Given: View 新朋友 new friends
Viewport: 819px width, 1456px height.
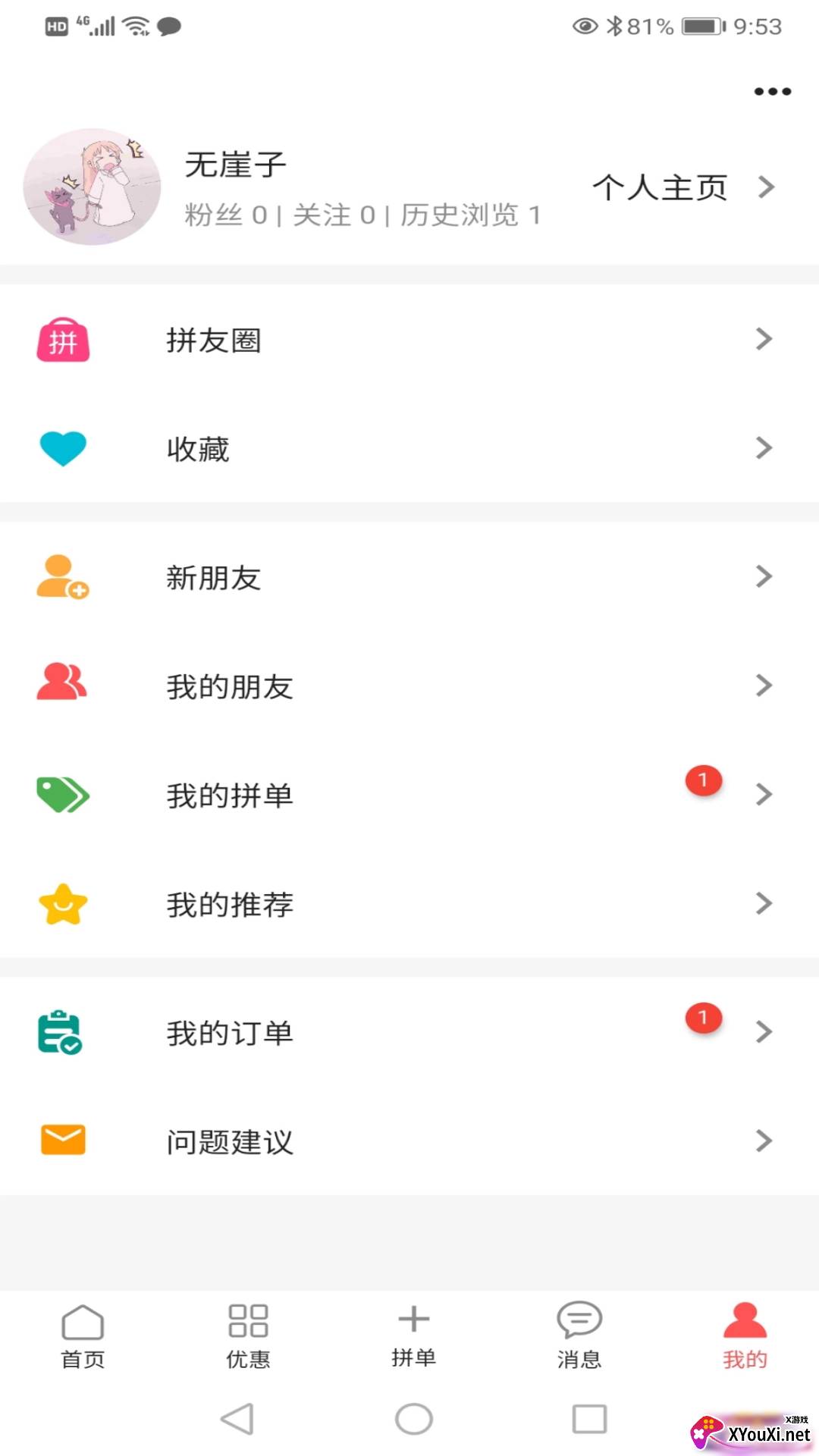Looking at the screenshot, I should point(409,577).
